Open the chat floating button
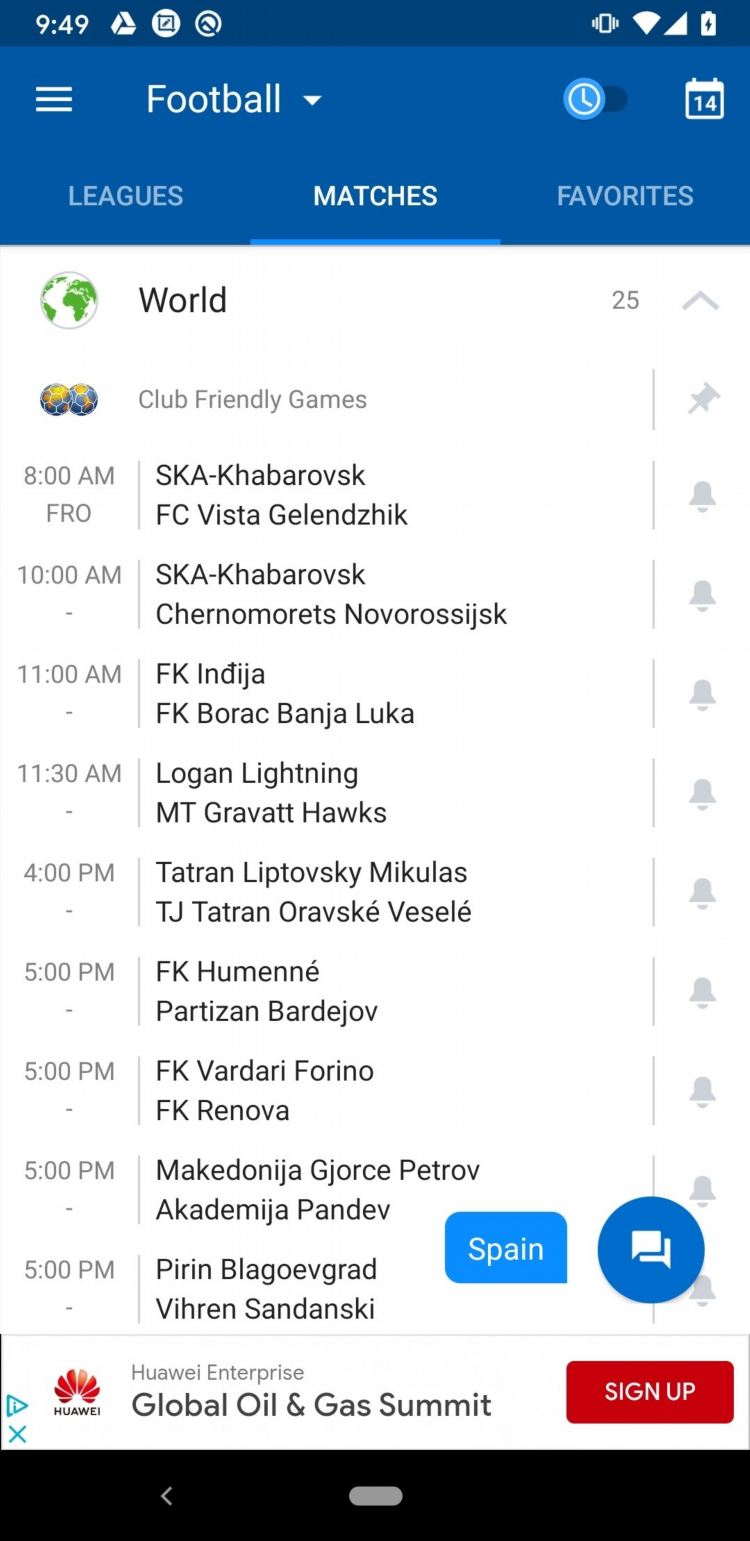The width and height of the screenshot is (750, 1541). click(x=651, y=1250)
